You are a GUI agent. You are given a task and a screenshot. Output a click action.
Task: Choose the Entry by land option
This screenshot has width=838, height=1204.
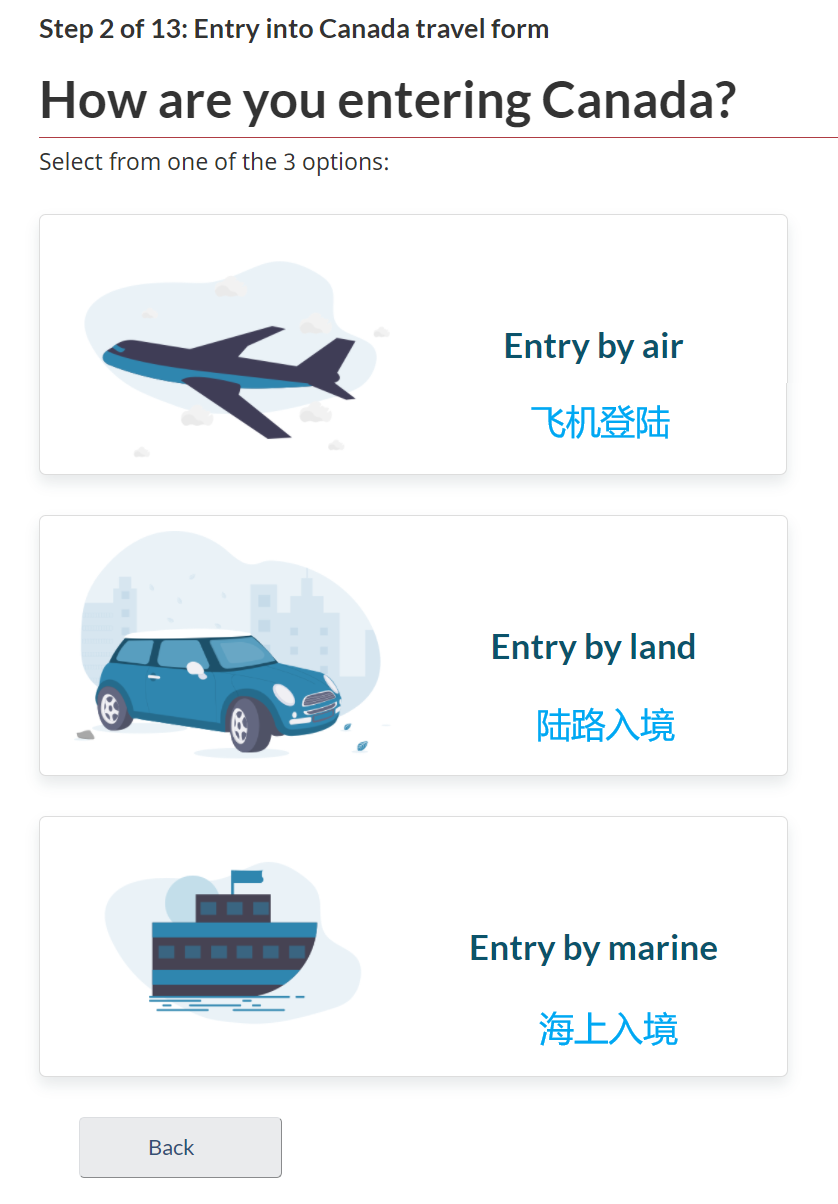pyautogui.click(x=413, y=646)
